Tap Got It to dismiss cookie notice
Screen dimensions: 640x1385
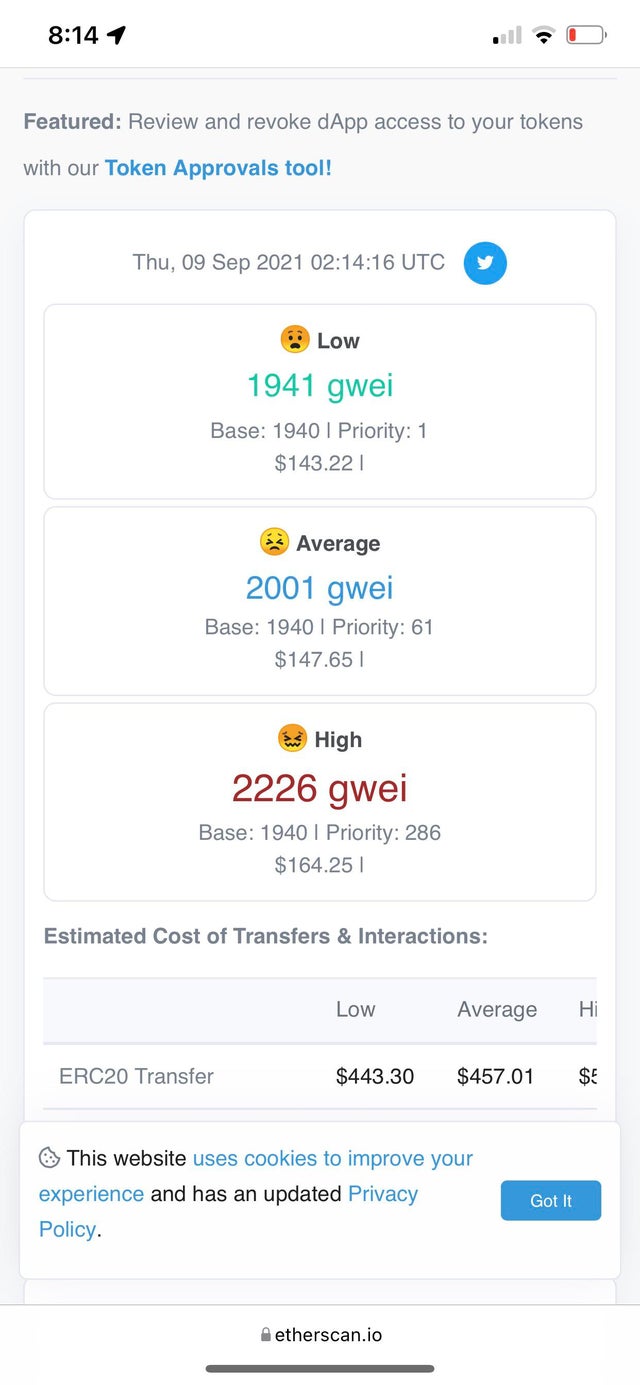click(551, 1200)
